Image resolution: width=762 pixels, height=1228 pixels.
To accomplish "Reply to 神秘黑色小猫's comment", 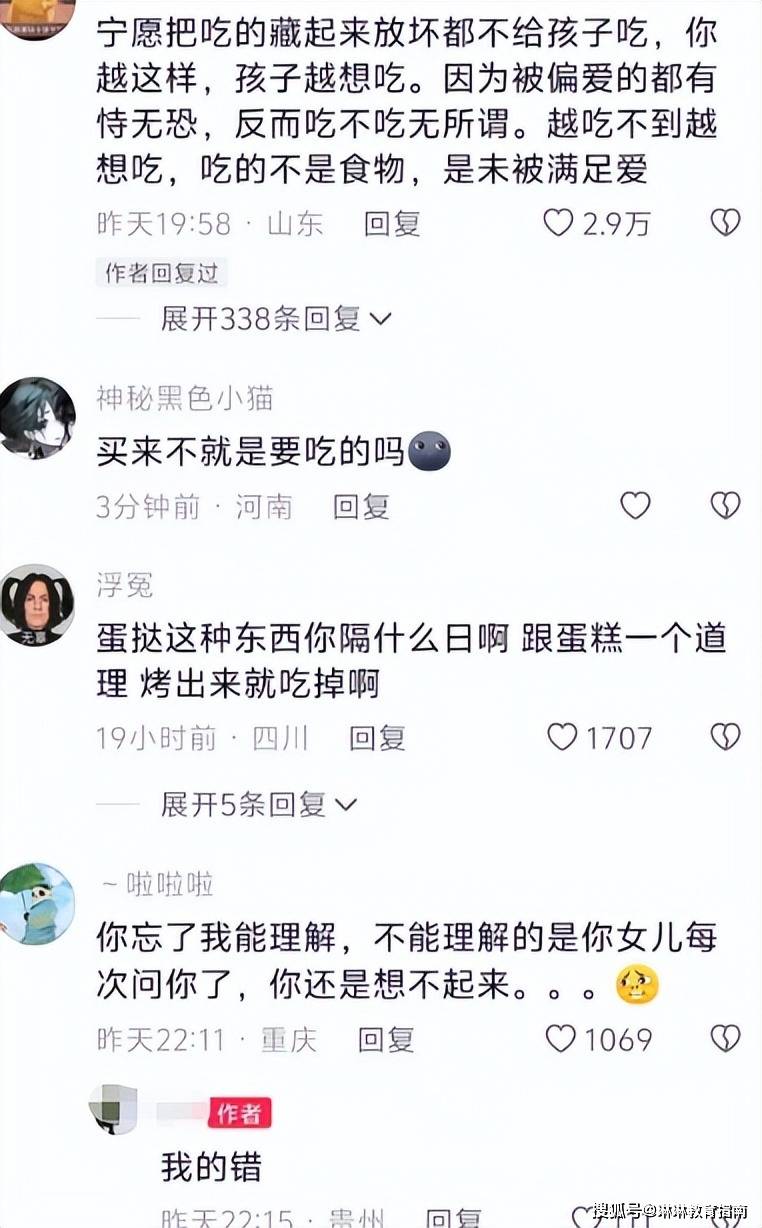I will pyautogui.click(x=361, y=507).
